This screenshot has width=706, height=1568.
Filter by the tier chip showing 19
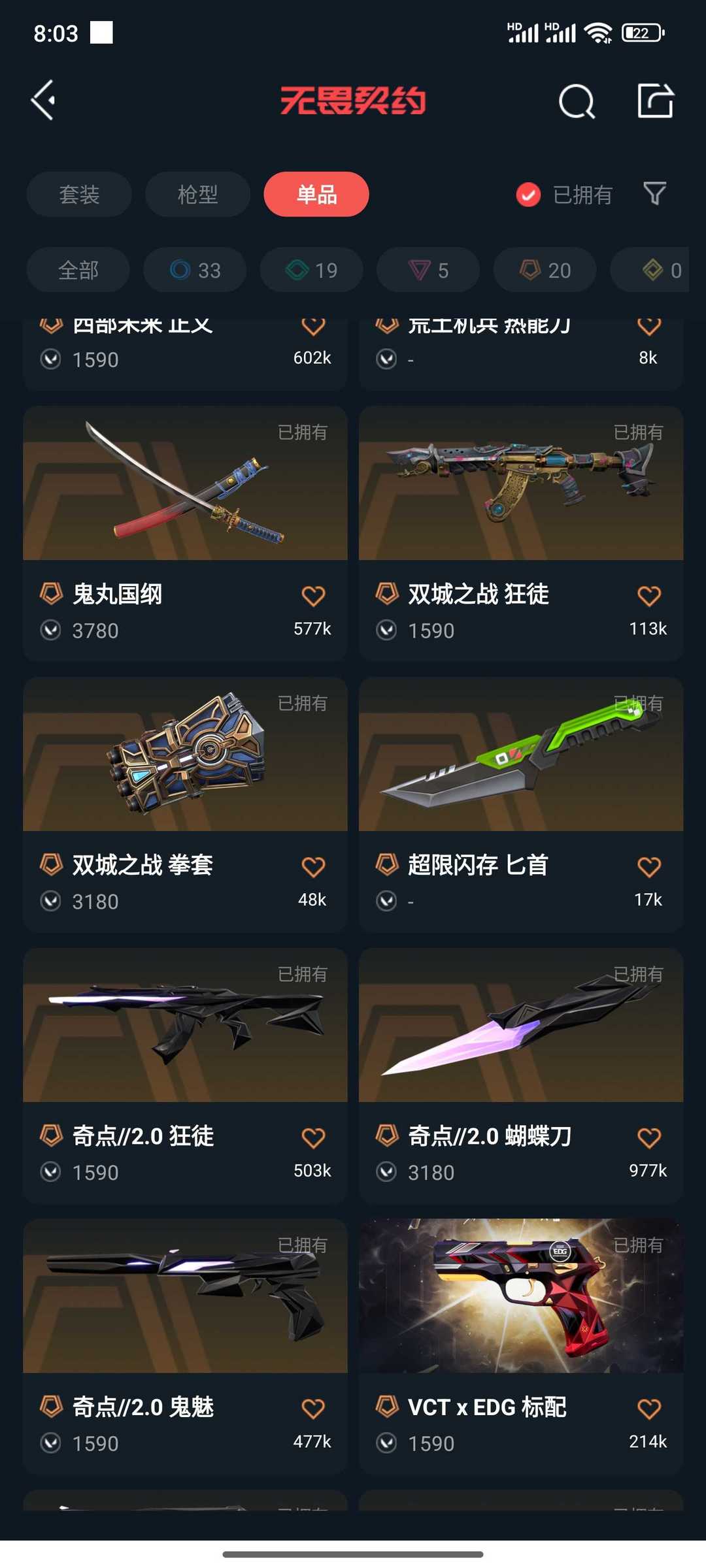click(312, 270)
